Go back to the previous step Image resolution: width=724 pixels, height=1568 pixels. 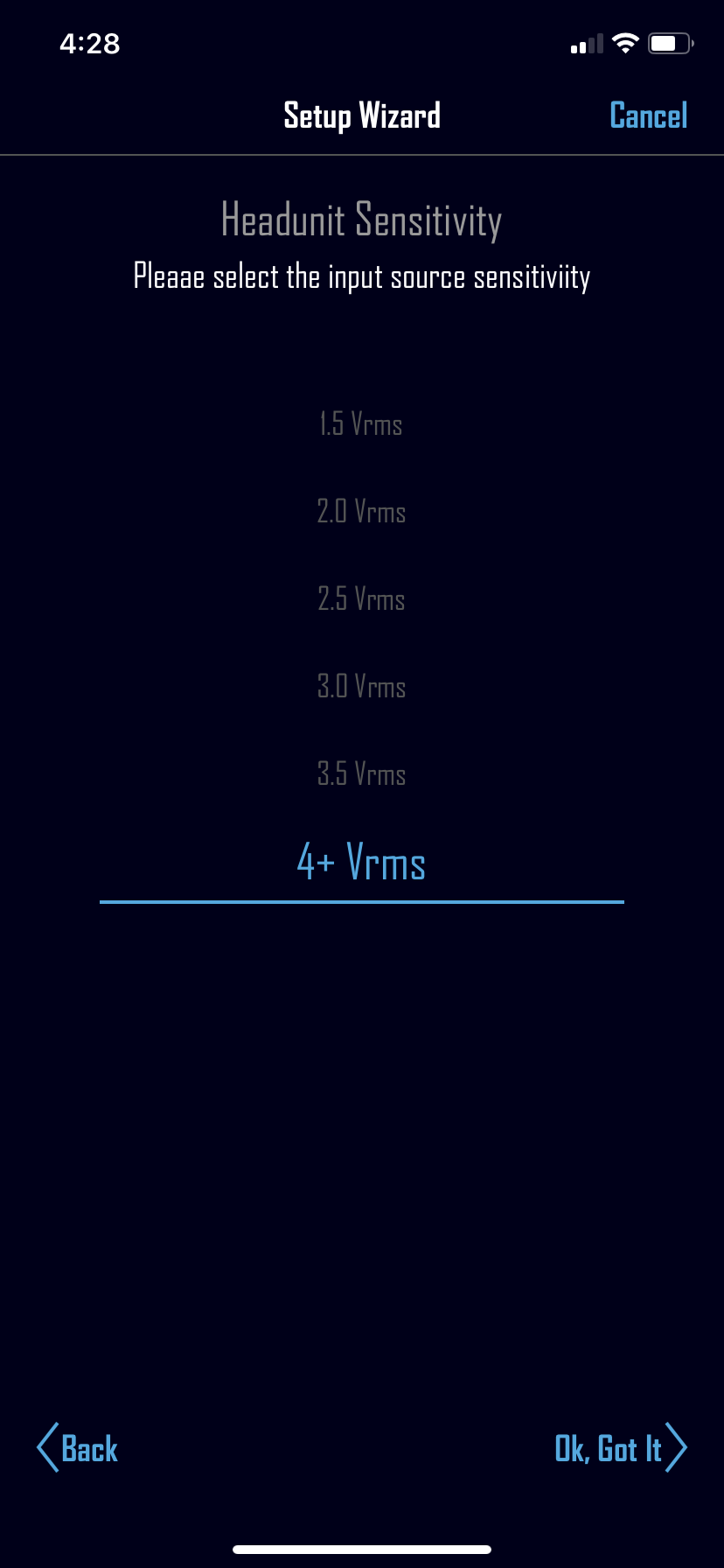coord(78,1448)
